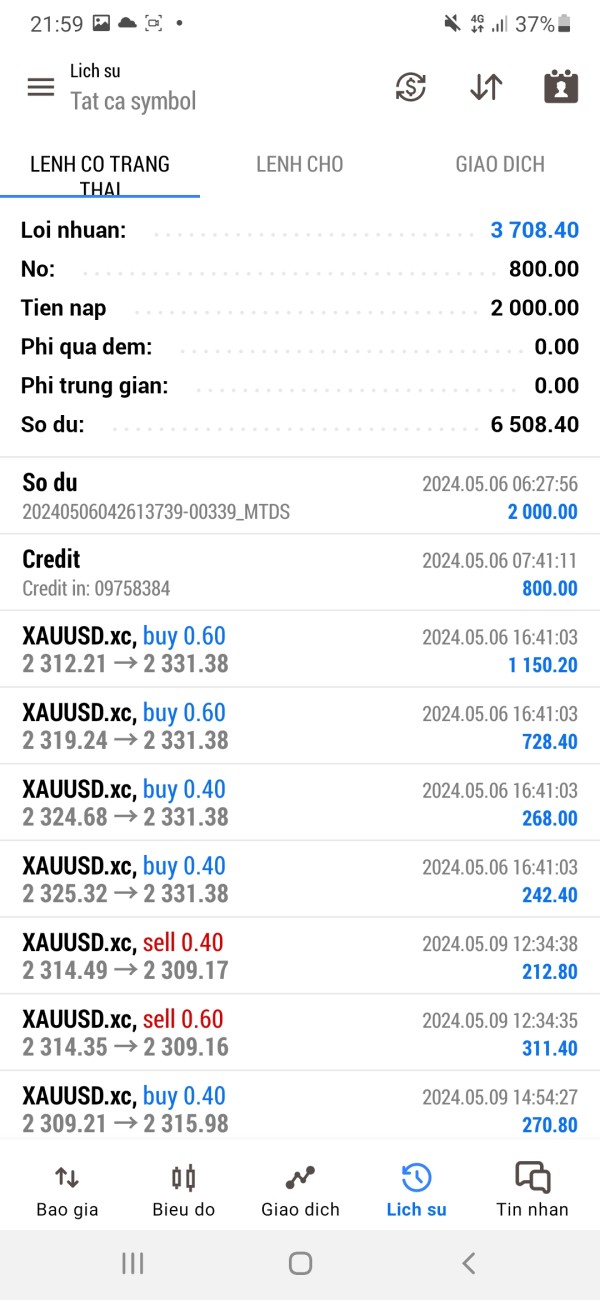This screenshot has width=600, height=1300.
Task: Open the Credit in 09758384 entry
Action: click(x=300, y=573)
